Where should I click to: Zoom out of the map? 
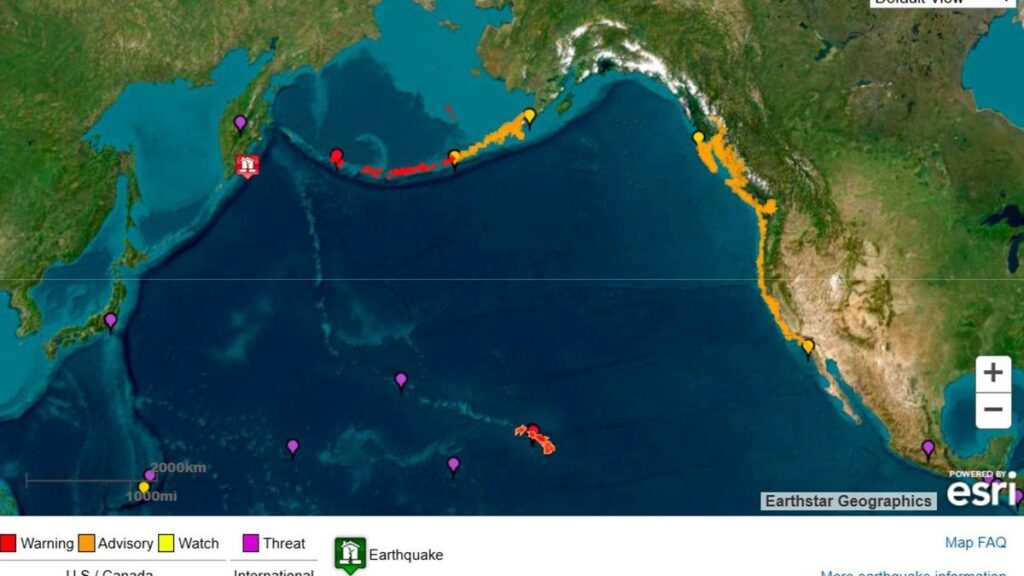[x=993, y=410]
